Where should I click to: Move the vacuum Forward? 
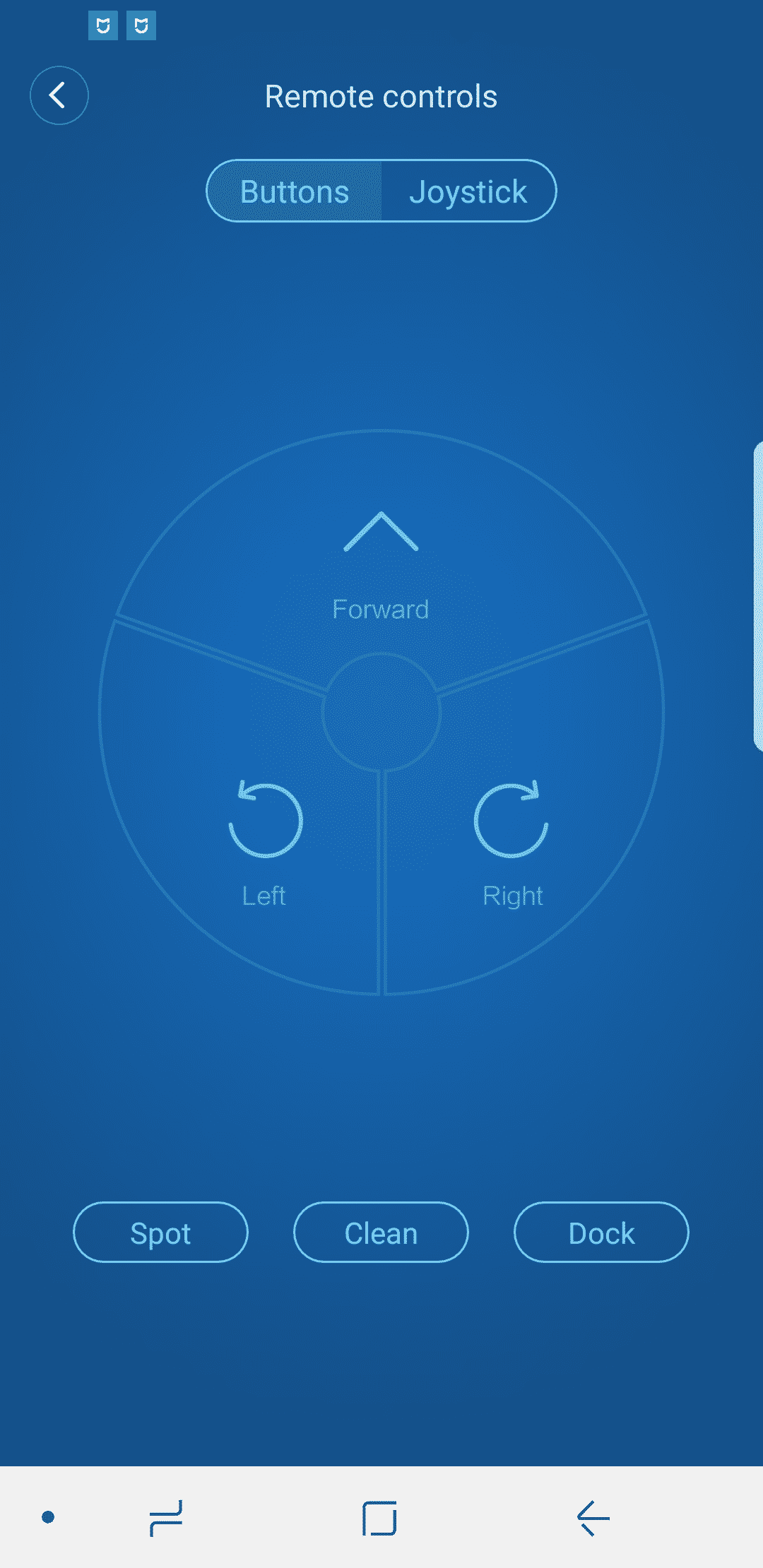point(381,558)
